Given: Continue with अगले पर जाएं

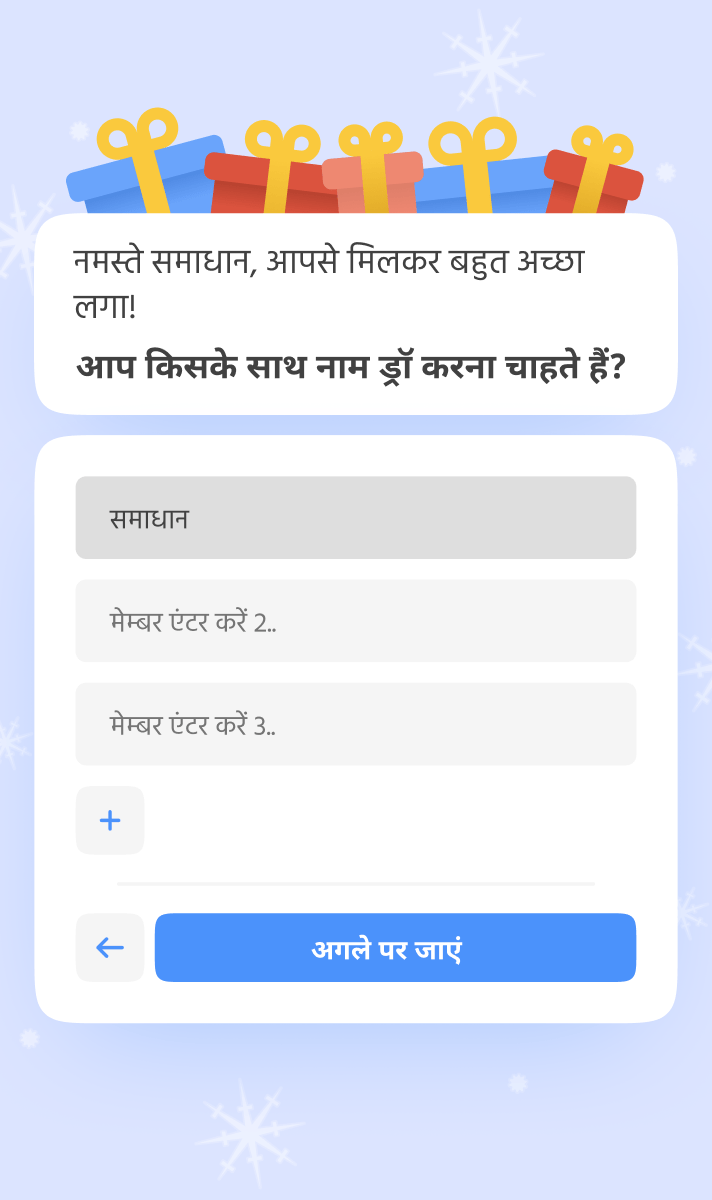Looking at the screenshot, I should point(395,947).
